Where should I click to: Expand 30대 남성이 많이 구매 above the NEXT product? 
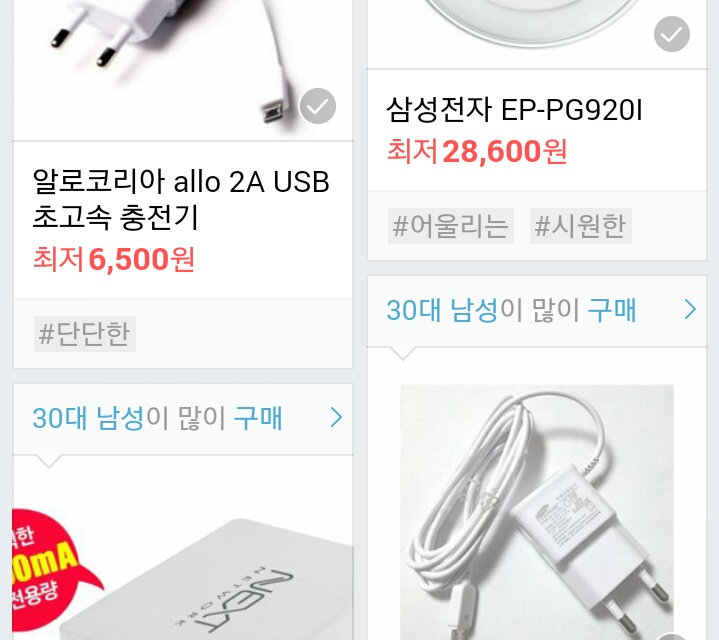tap(336, 417)
